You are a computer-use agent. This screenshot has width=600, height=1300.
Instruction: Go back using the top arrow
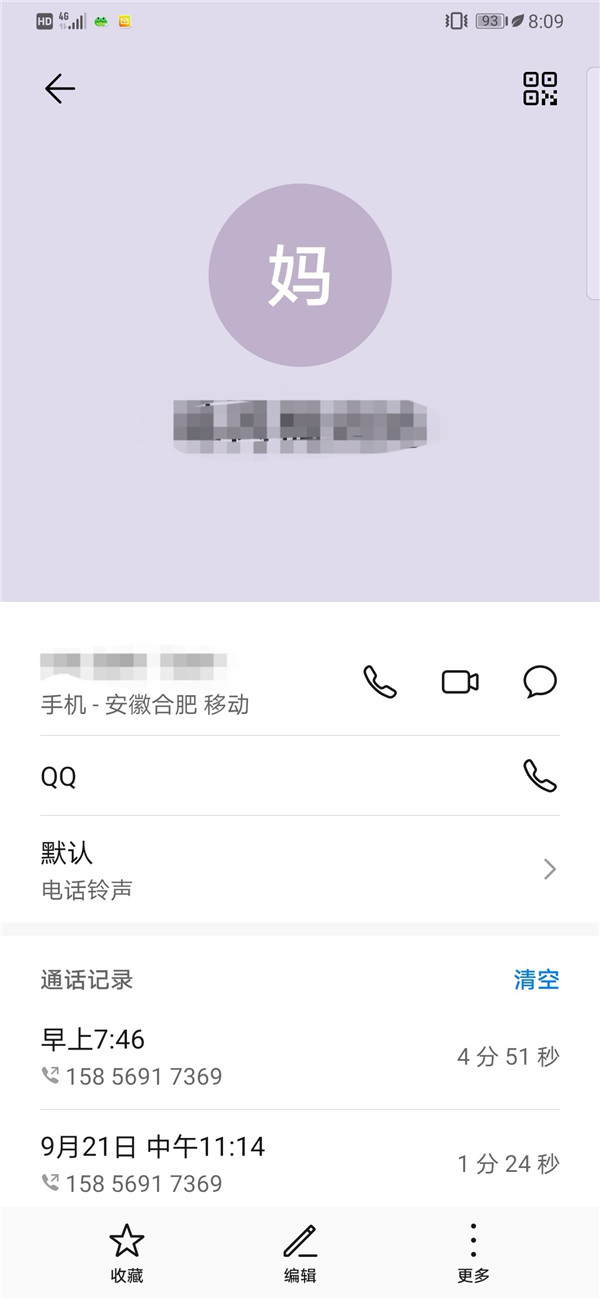(x=59, y=89)
